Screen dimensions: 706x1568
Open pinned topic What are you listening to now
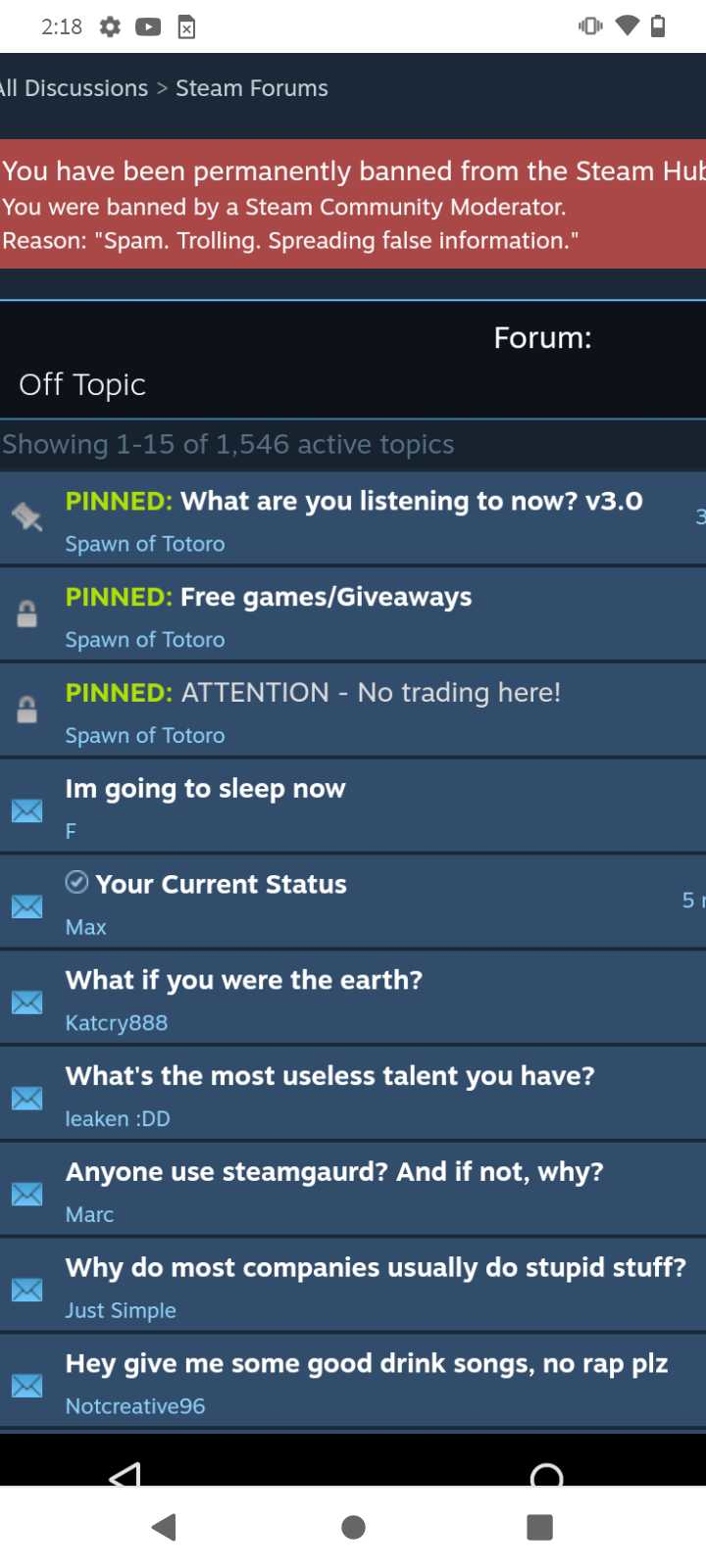coord(354,501)
